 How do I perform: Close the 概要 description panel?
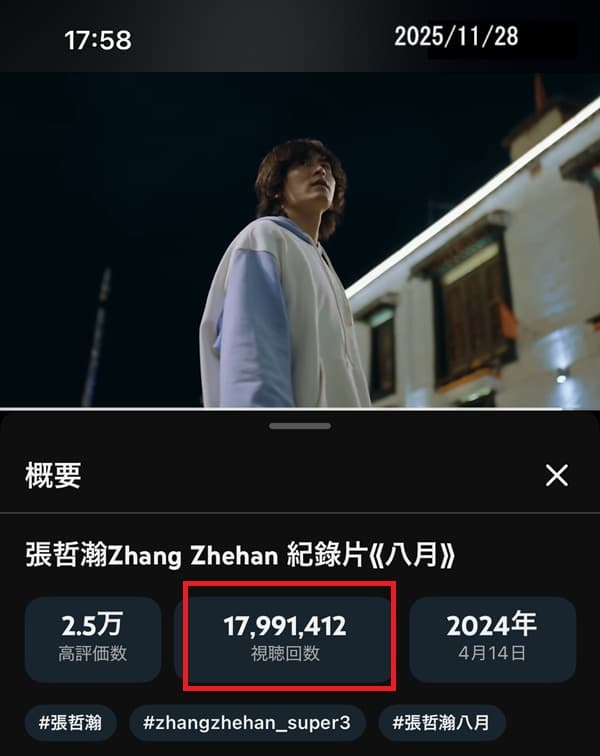(557, 475)
